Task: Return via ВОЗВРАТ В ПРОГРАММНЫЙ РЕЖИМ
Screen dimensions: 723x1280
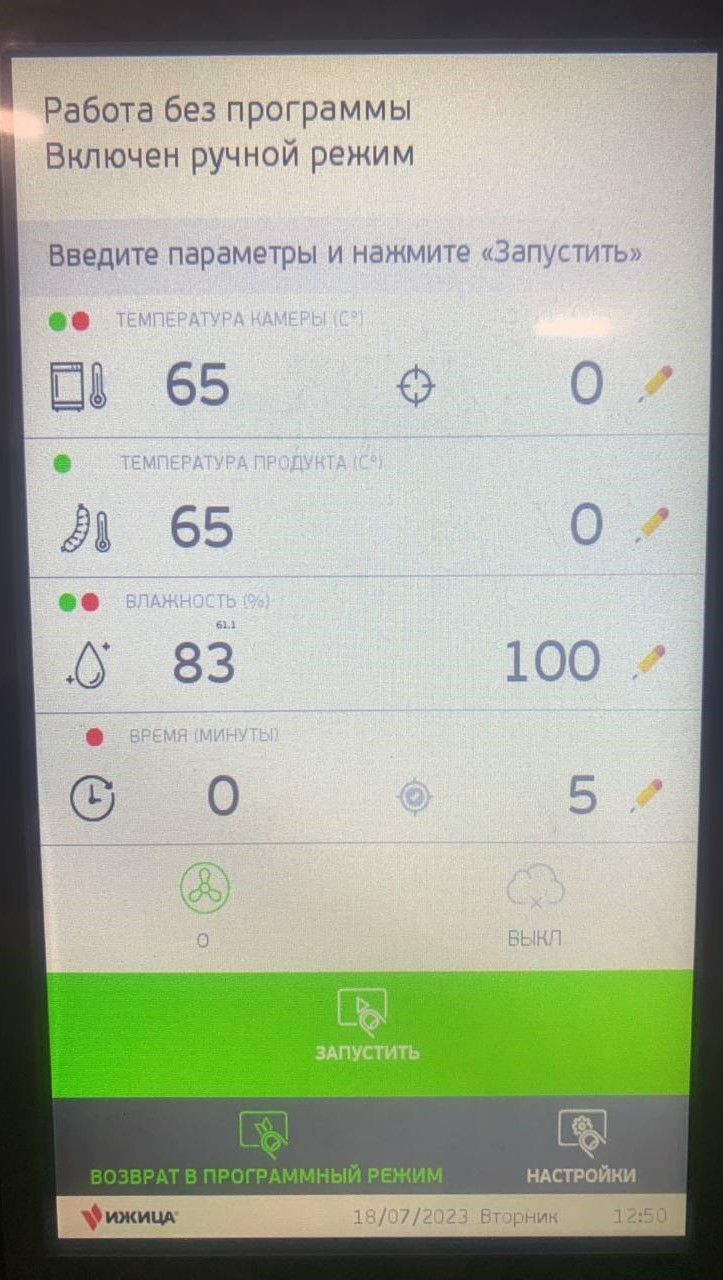Action: (x=265, y=1149)
